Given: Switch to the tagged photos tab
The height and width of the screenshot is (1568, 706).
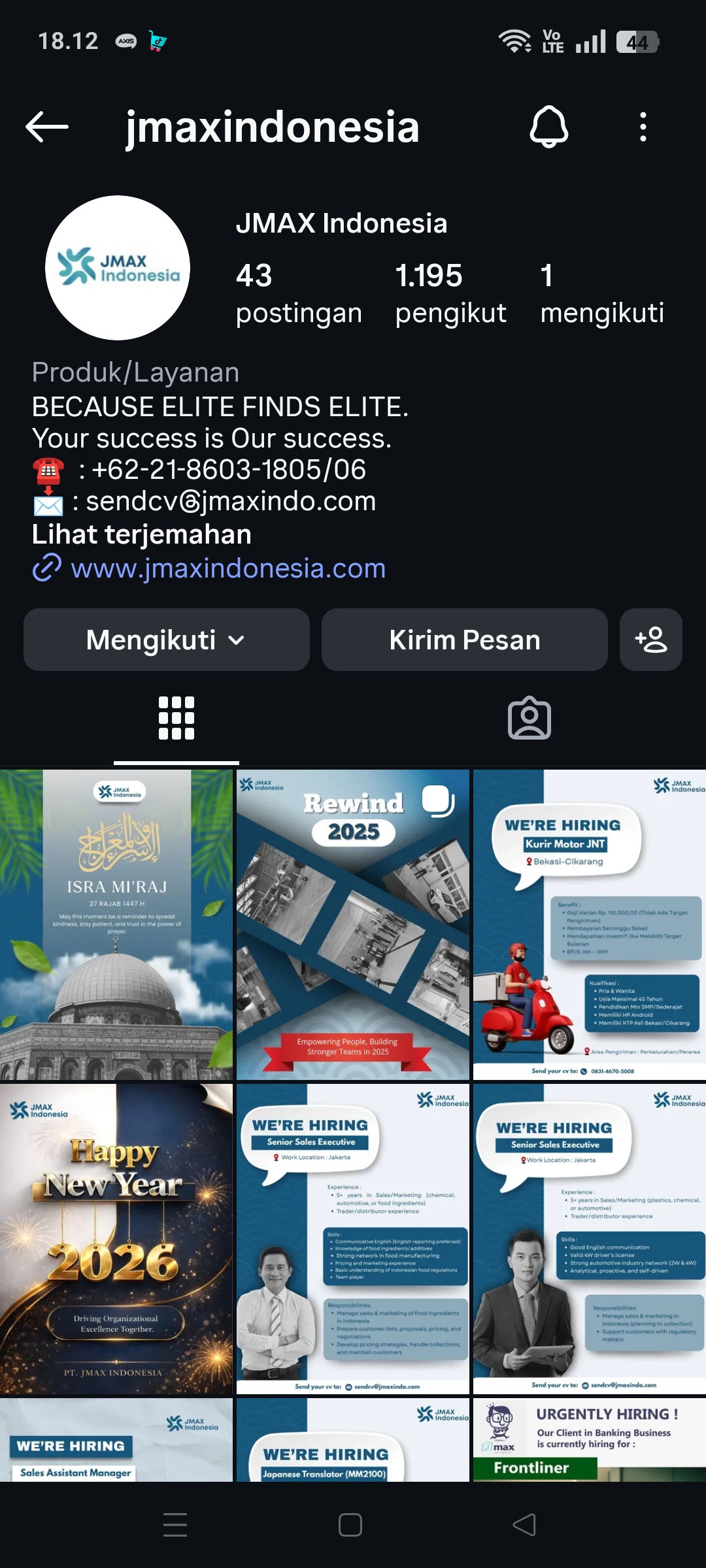Looking at the screenshot, I should click(529, 718).
